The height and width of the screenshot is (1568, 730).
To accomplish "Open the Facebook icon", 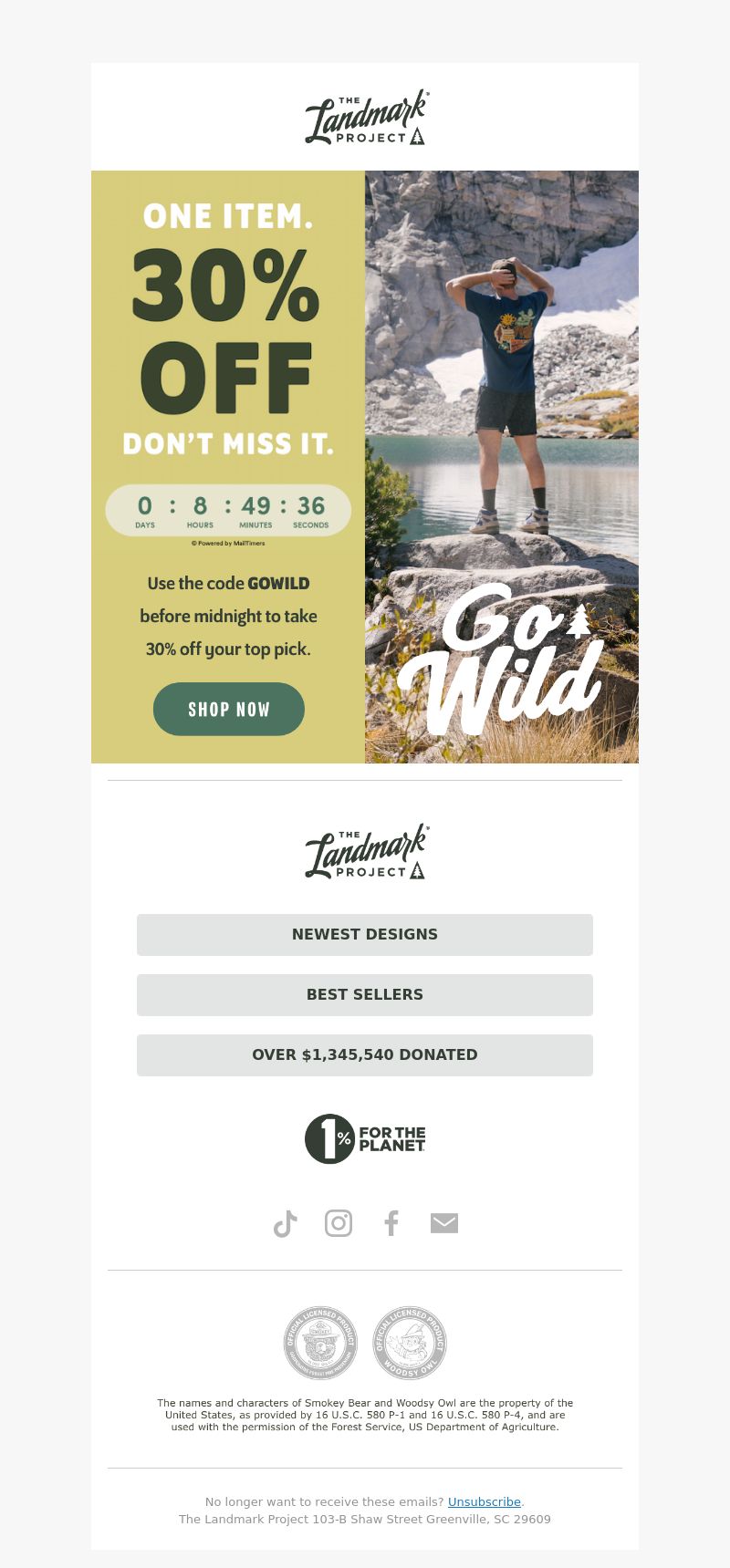I will point(391,1223).
